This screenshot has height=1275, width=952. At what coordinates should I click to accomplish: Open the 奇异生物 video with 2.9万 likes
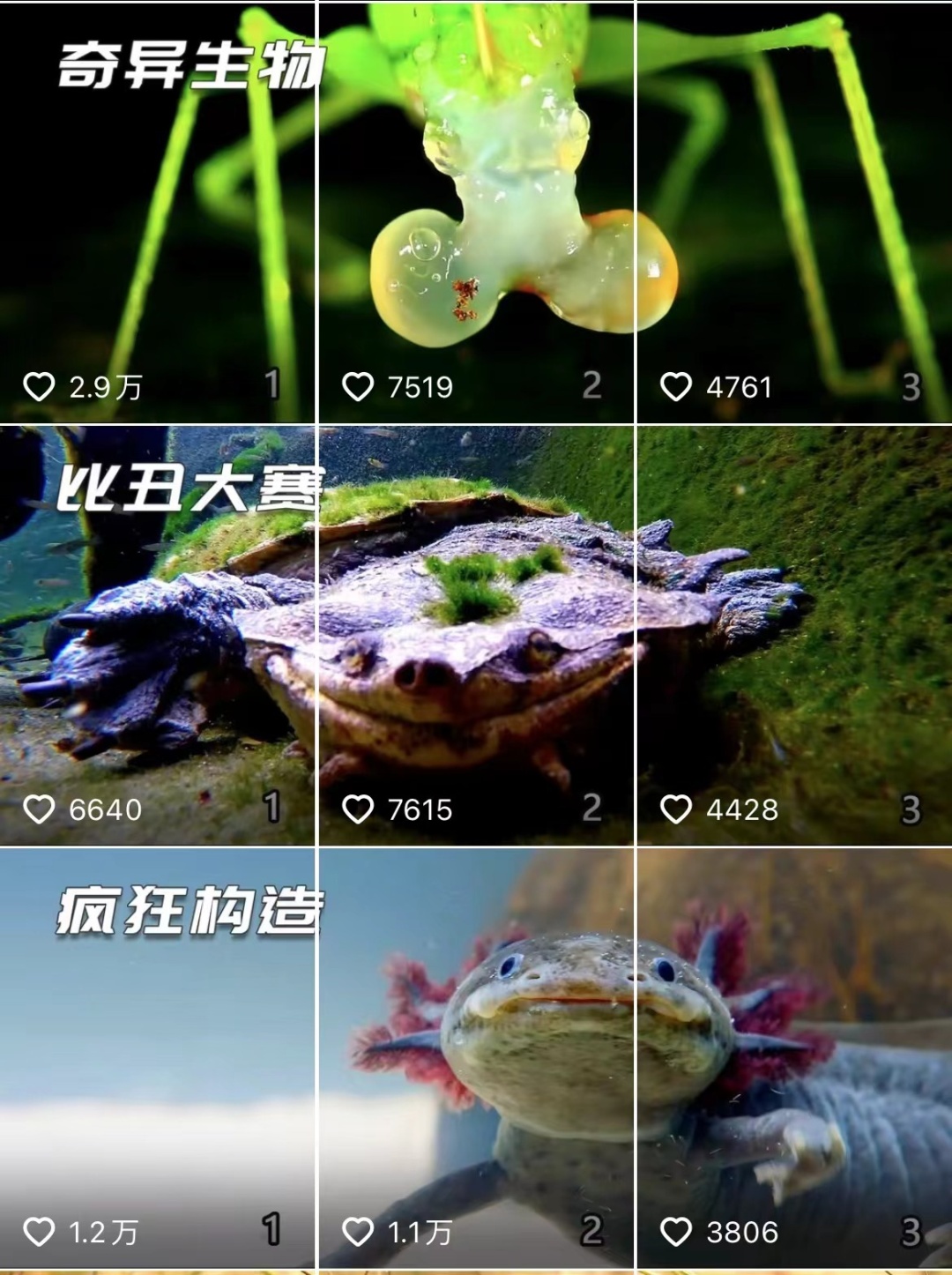coord(157,212)
